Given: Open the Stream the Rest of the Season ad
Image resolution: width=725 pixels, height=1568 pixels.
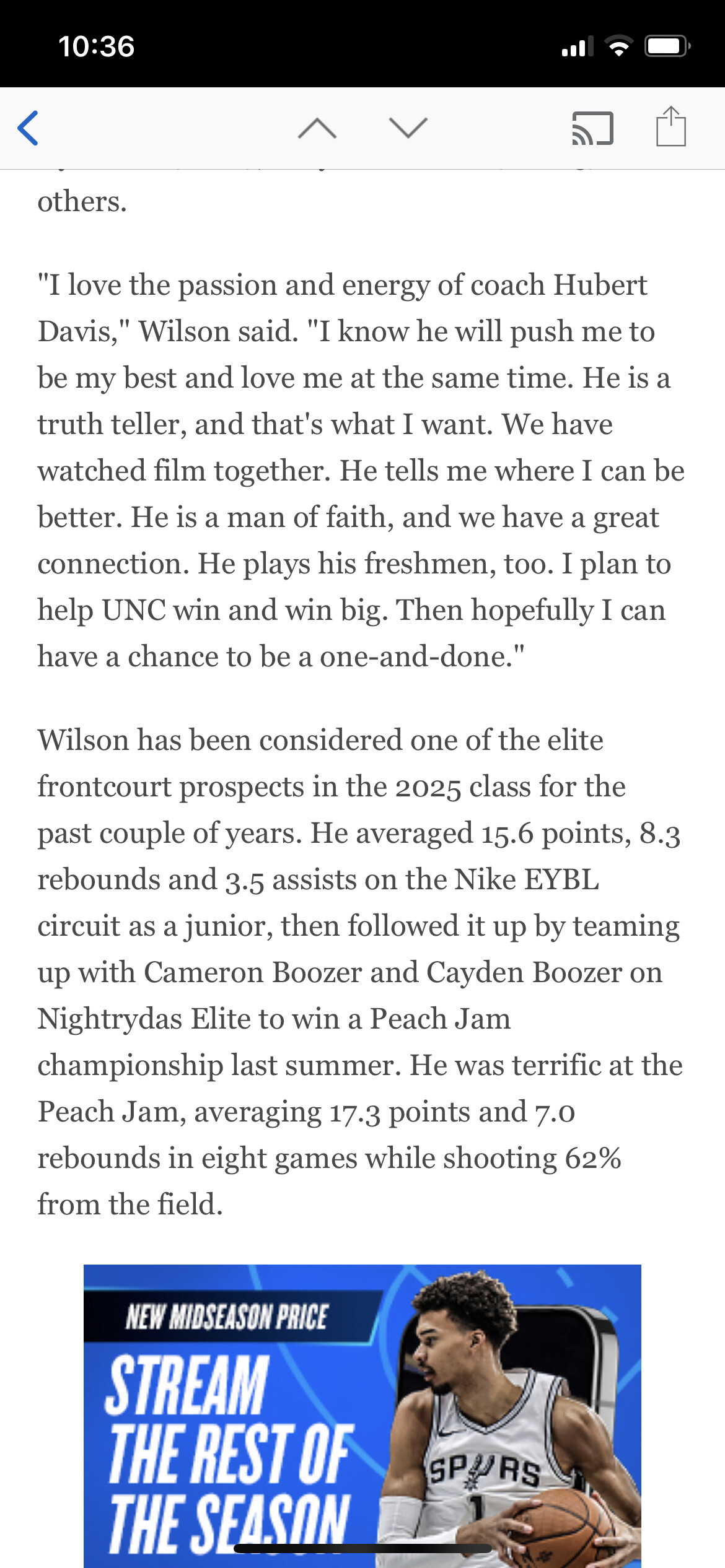Looking at the screenshot, I should [x=362, y=1413].
